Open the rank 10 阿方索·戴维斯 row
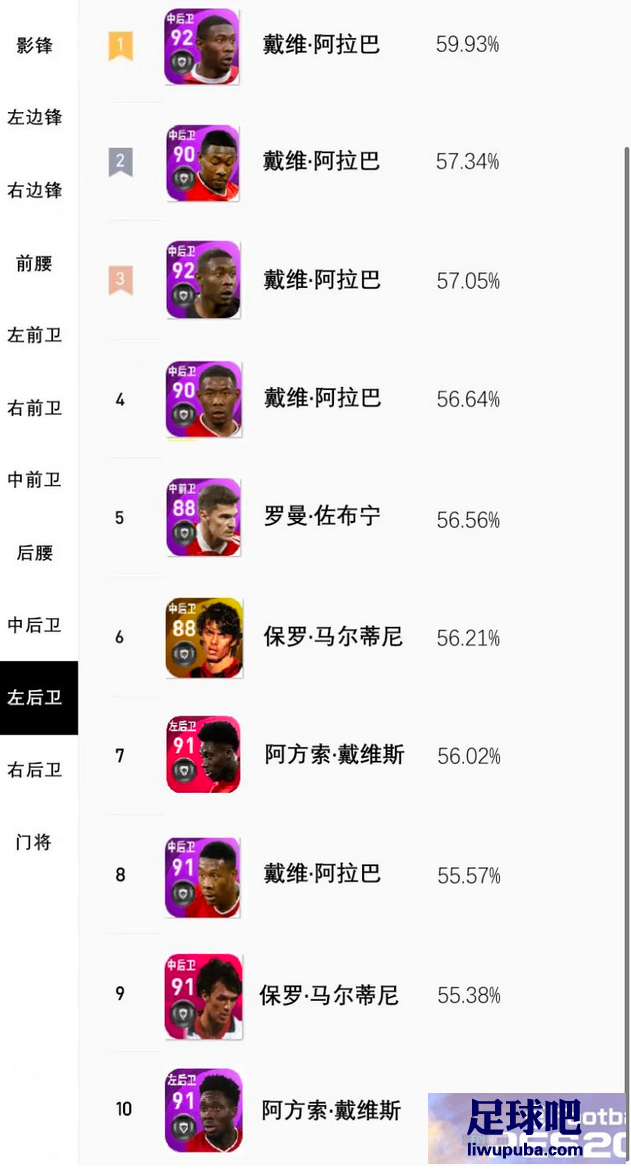 (331, 1110)
